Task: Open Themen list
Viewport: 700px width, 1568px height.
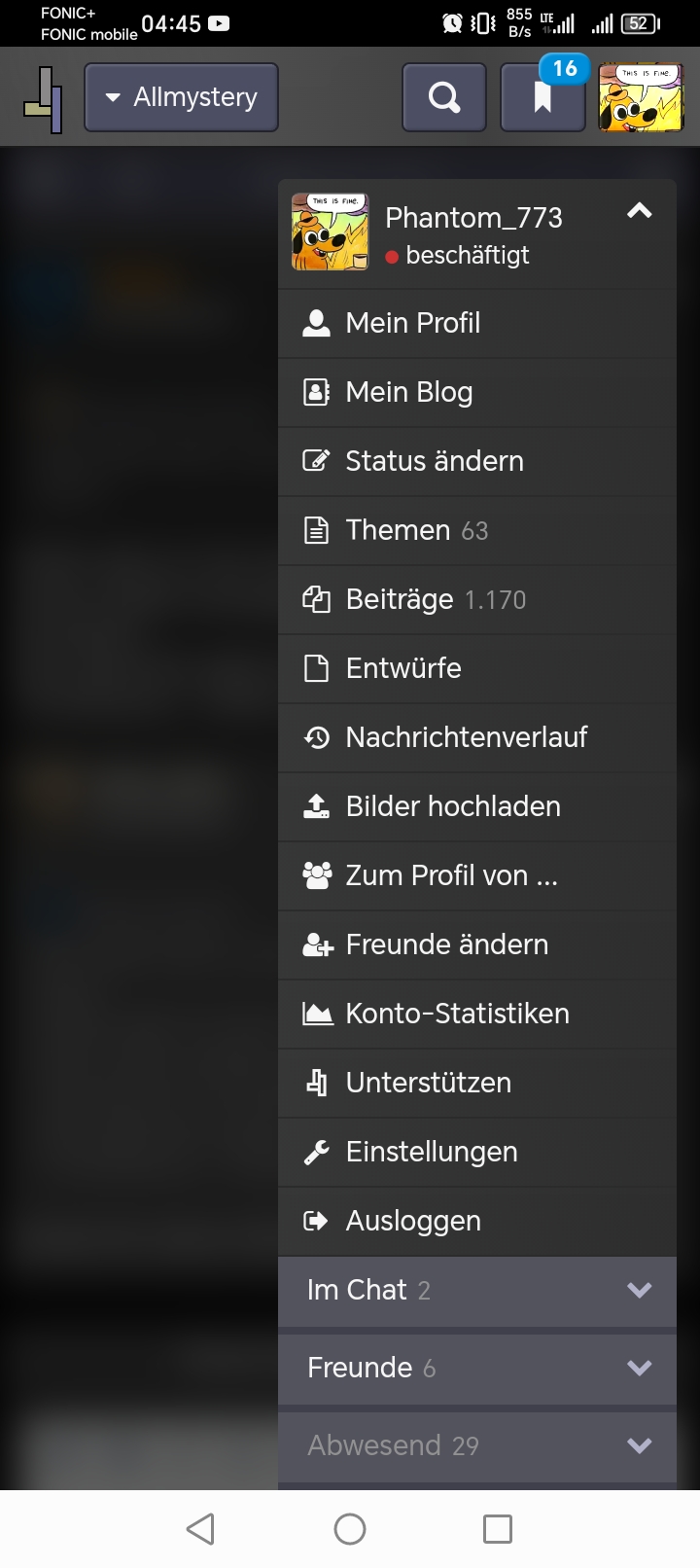Action: [x=477, y=530]
